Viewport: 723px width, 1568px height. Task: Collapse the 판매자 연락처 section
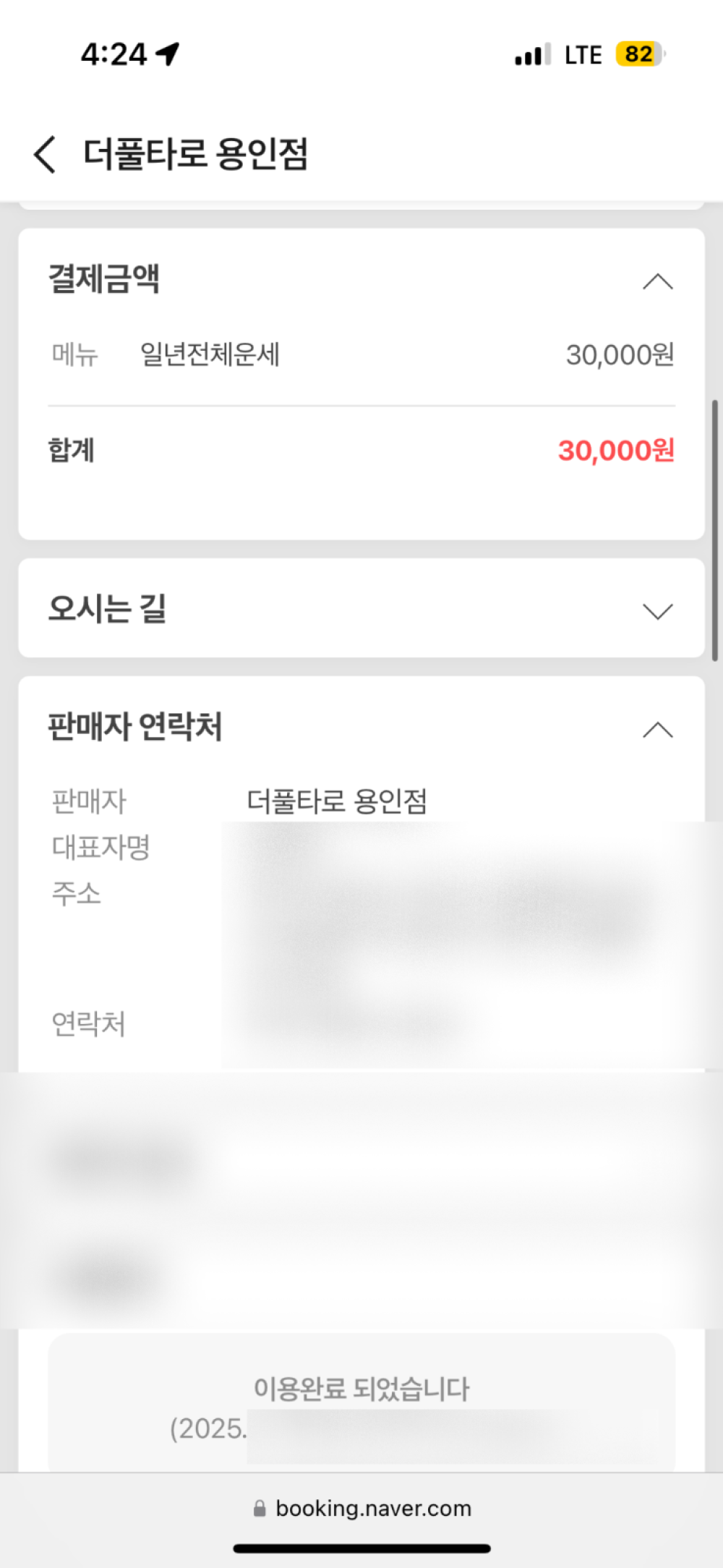point(657,730)
